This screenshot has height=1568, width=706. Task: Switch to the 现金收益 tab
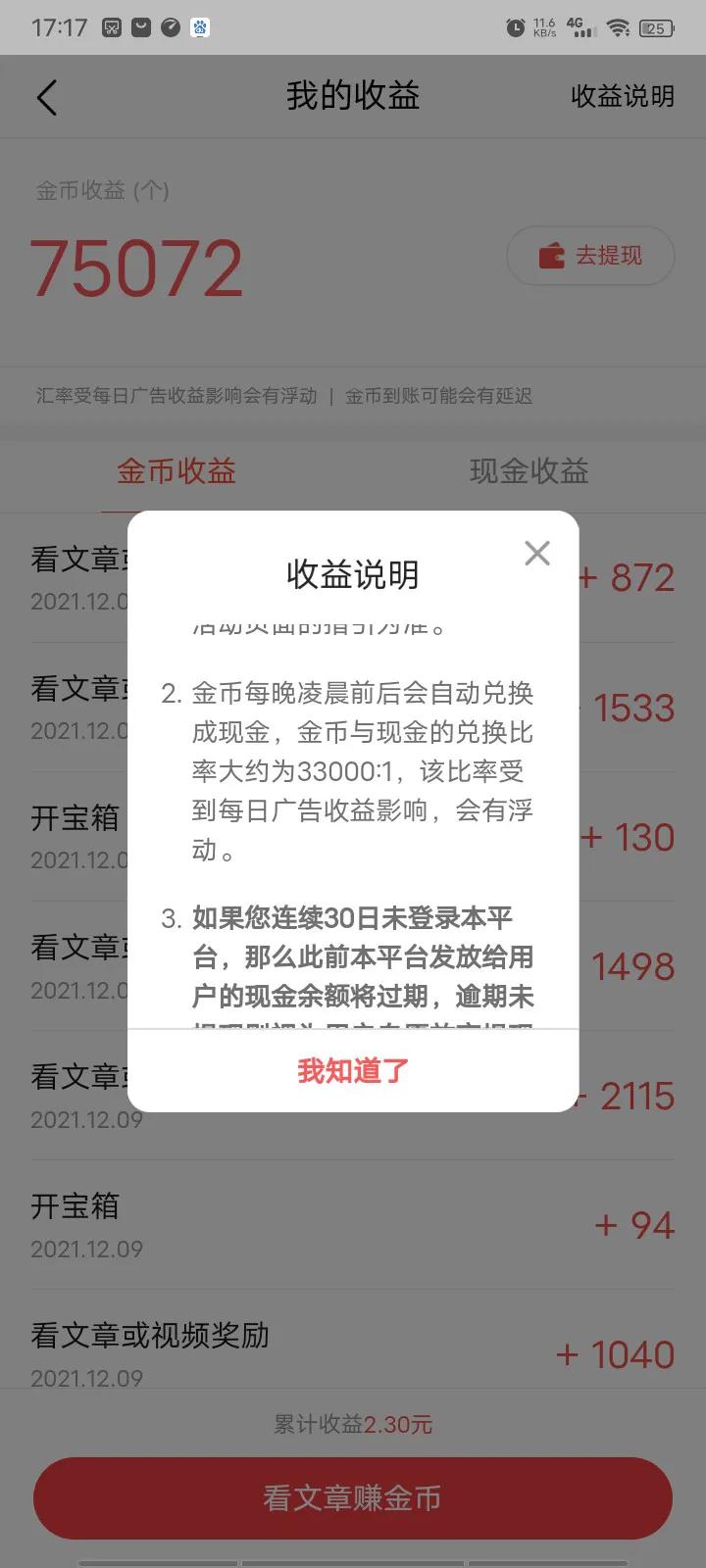[x=529, y=471]
